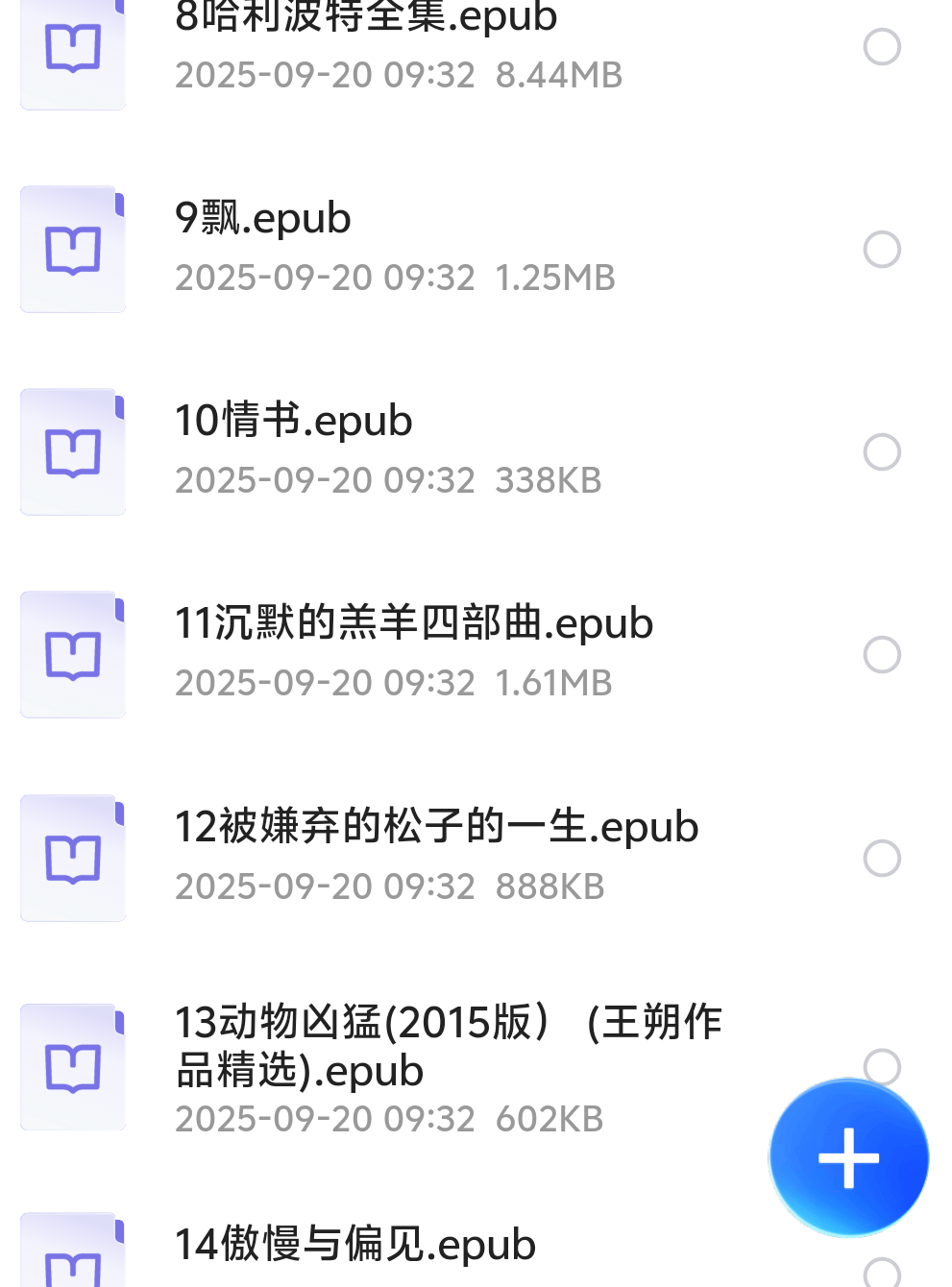Tick the circle for 12被嫌弃的松子的一生.epub
This screenshot has height=1287, width=952.
point(881,859)
